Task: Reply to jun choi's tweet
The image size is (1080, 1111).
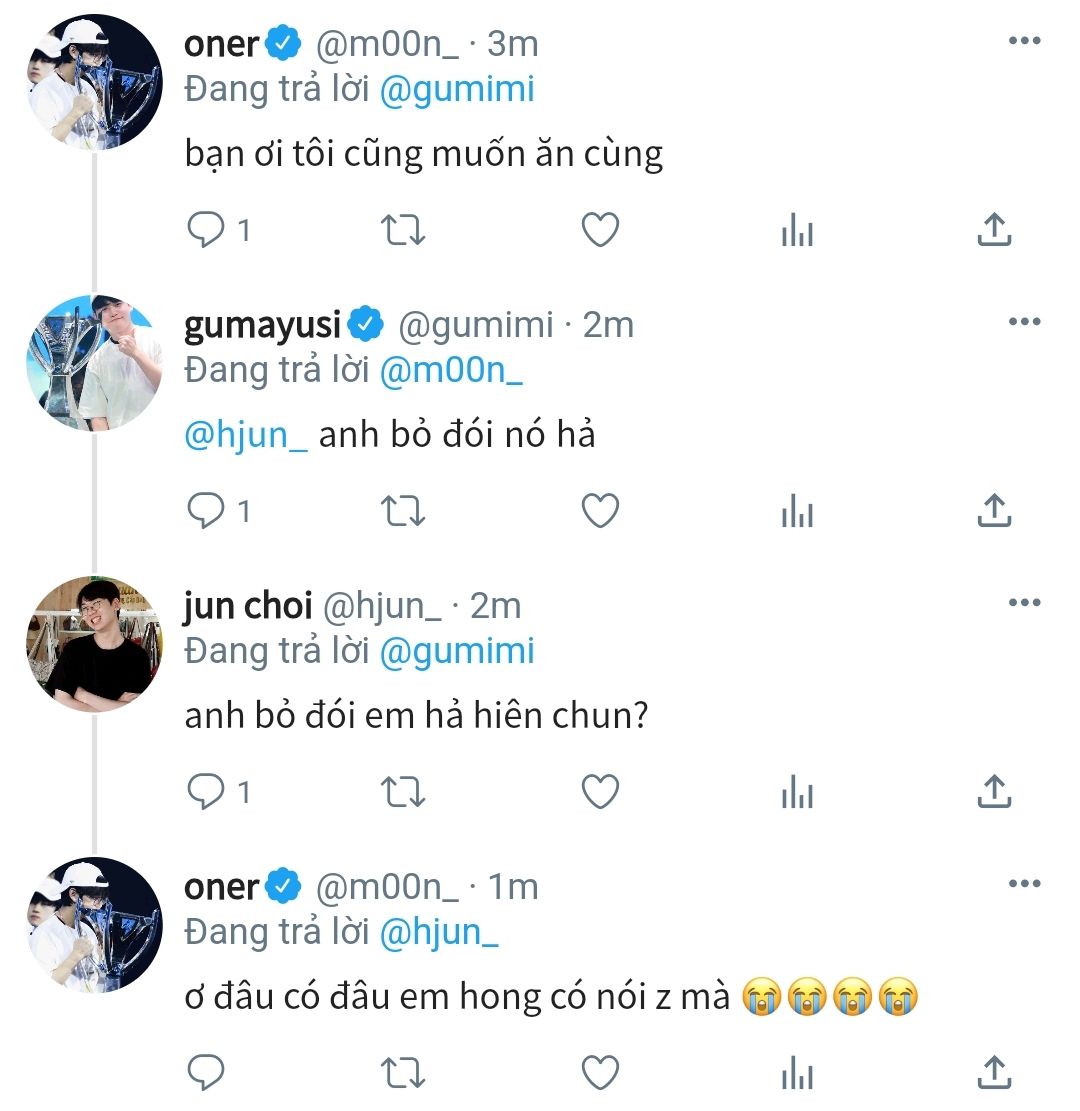Action: point(207,792)
